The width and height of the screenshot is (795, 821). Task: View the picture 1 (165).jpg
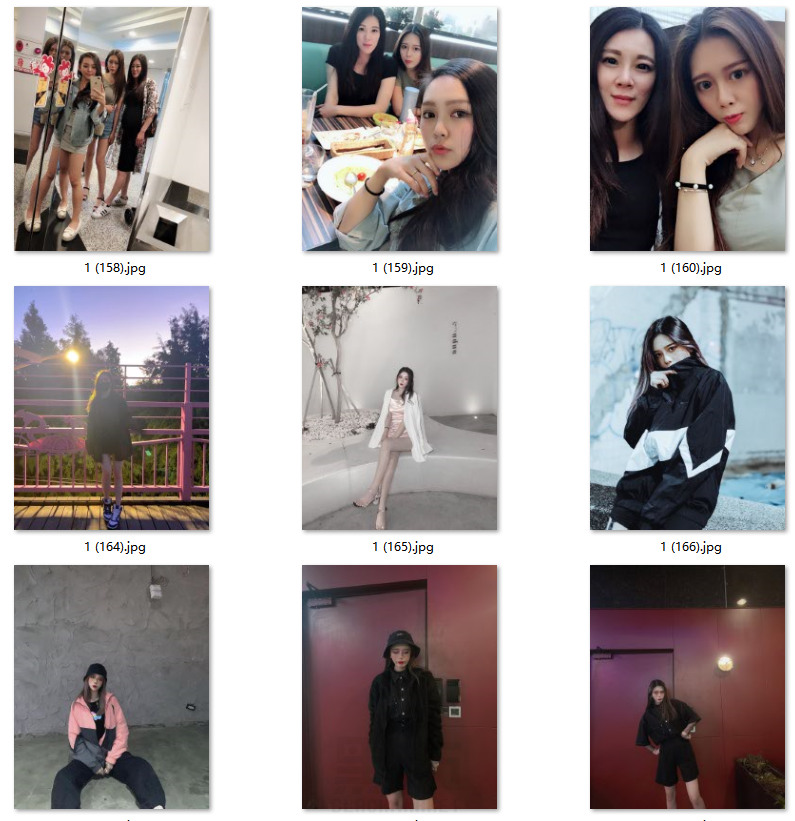coord(399,408)
